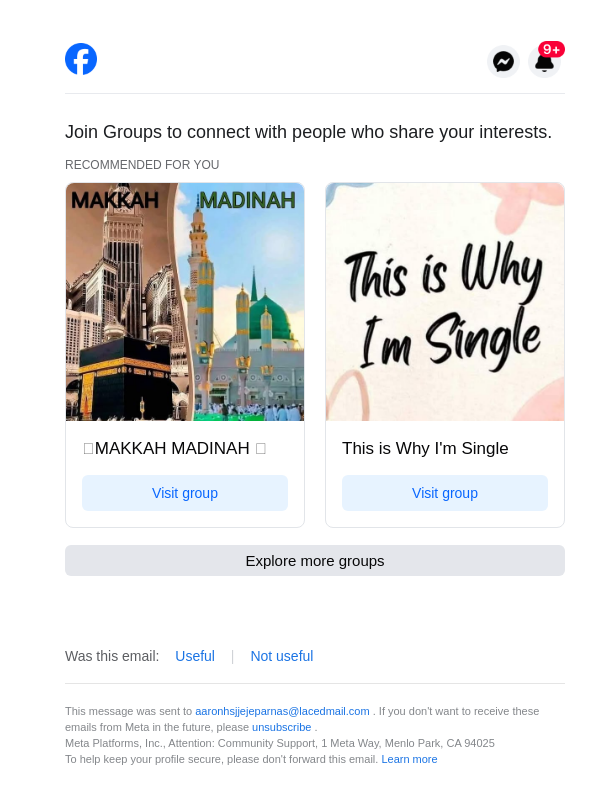Tap the Facebook logo link
Viewport: 600px width, 805px height.
(x=81, y=60)
